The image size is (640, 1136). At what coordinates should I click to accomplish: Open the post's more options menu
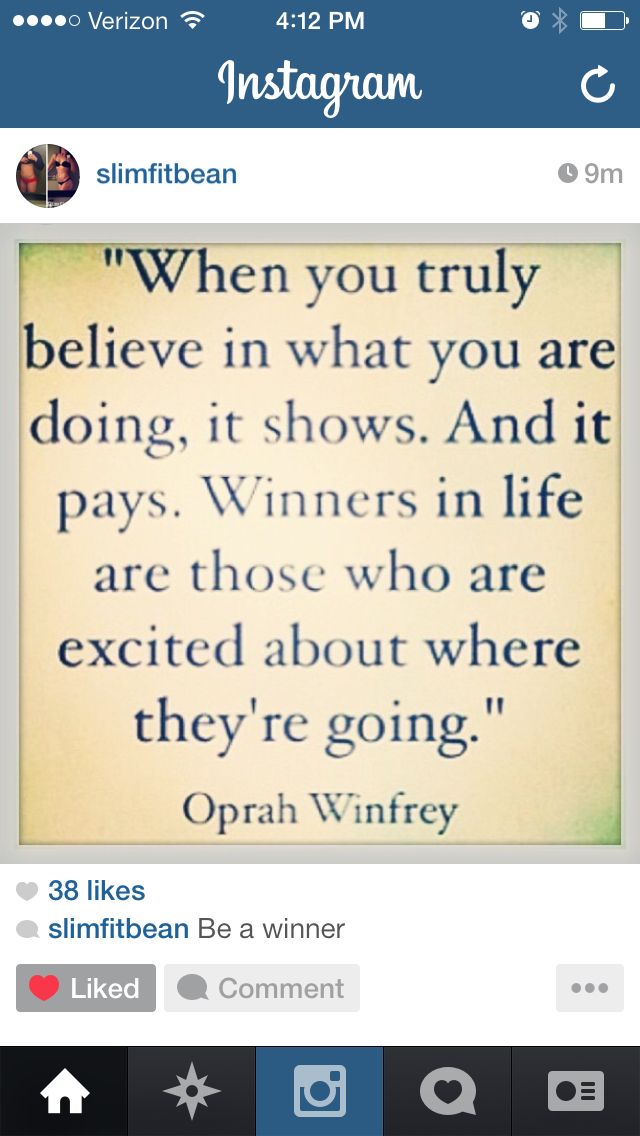[589, 988]
